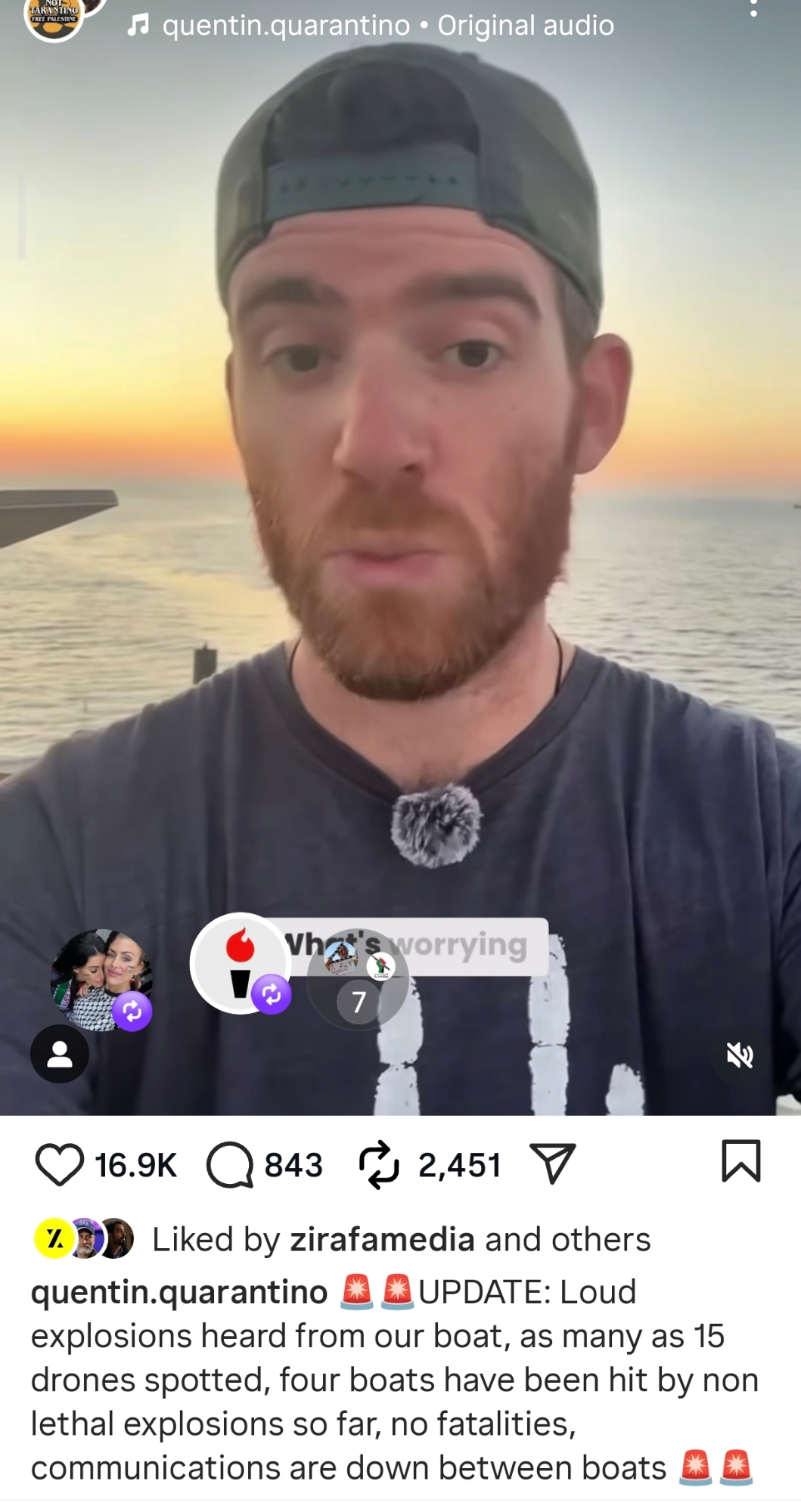The image size is (801, 1512).
Task: Open the poster's profile picture
Action: click(54, 17)
